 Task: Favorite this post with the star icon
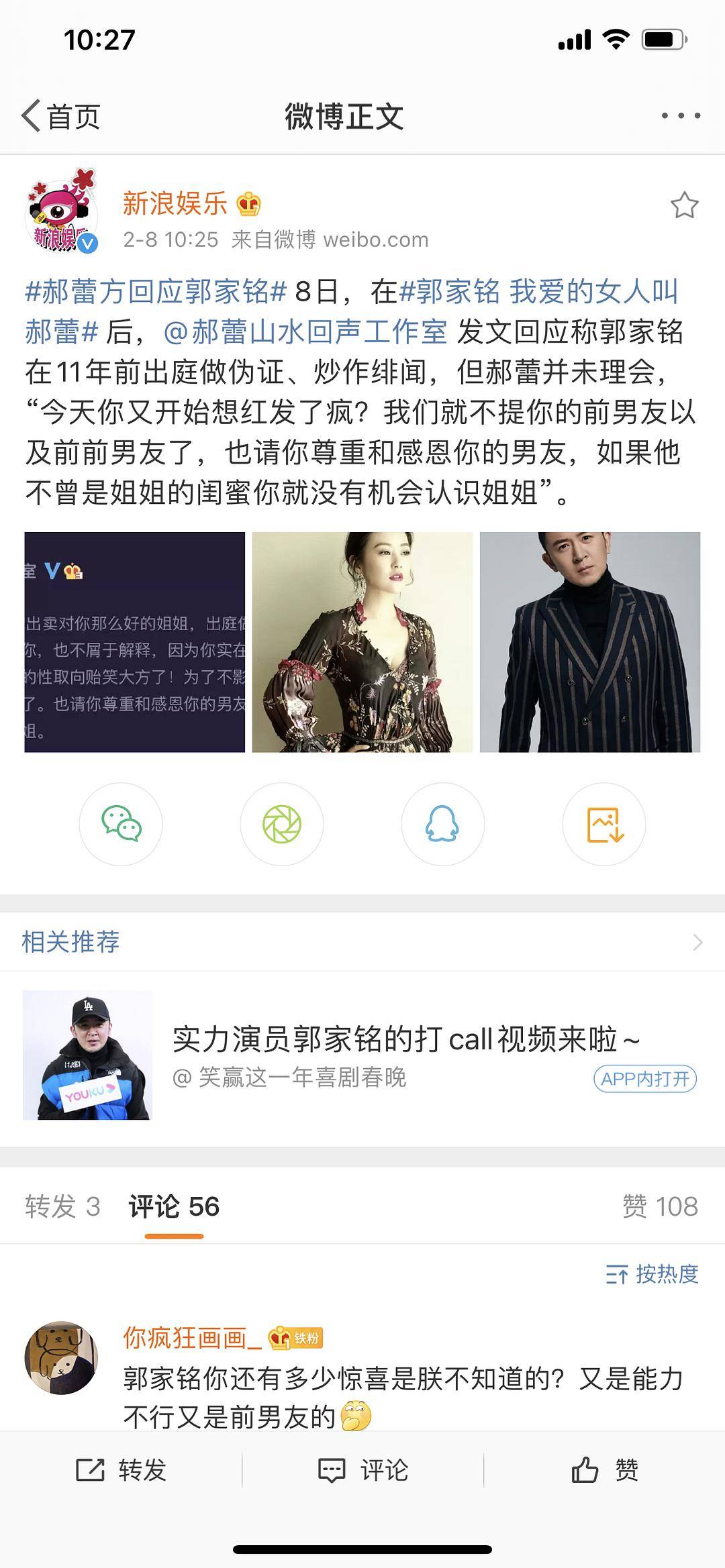[x=684, y=205]
